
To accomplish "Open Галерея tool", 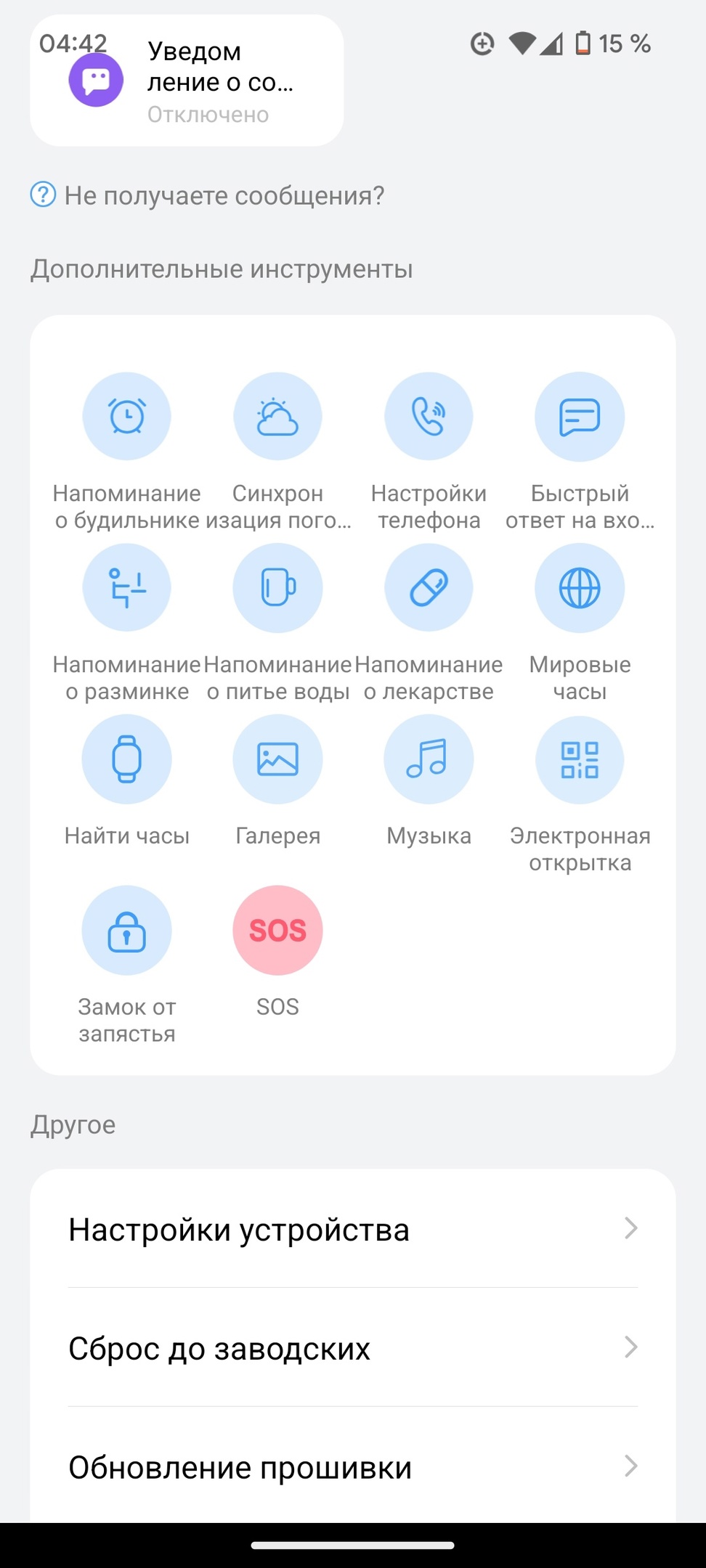I will 277,781.
